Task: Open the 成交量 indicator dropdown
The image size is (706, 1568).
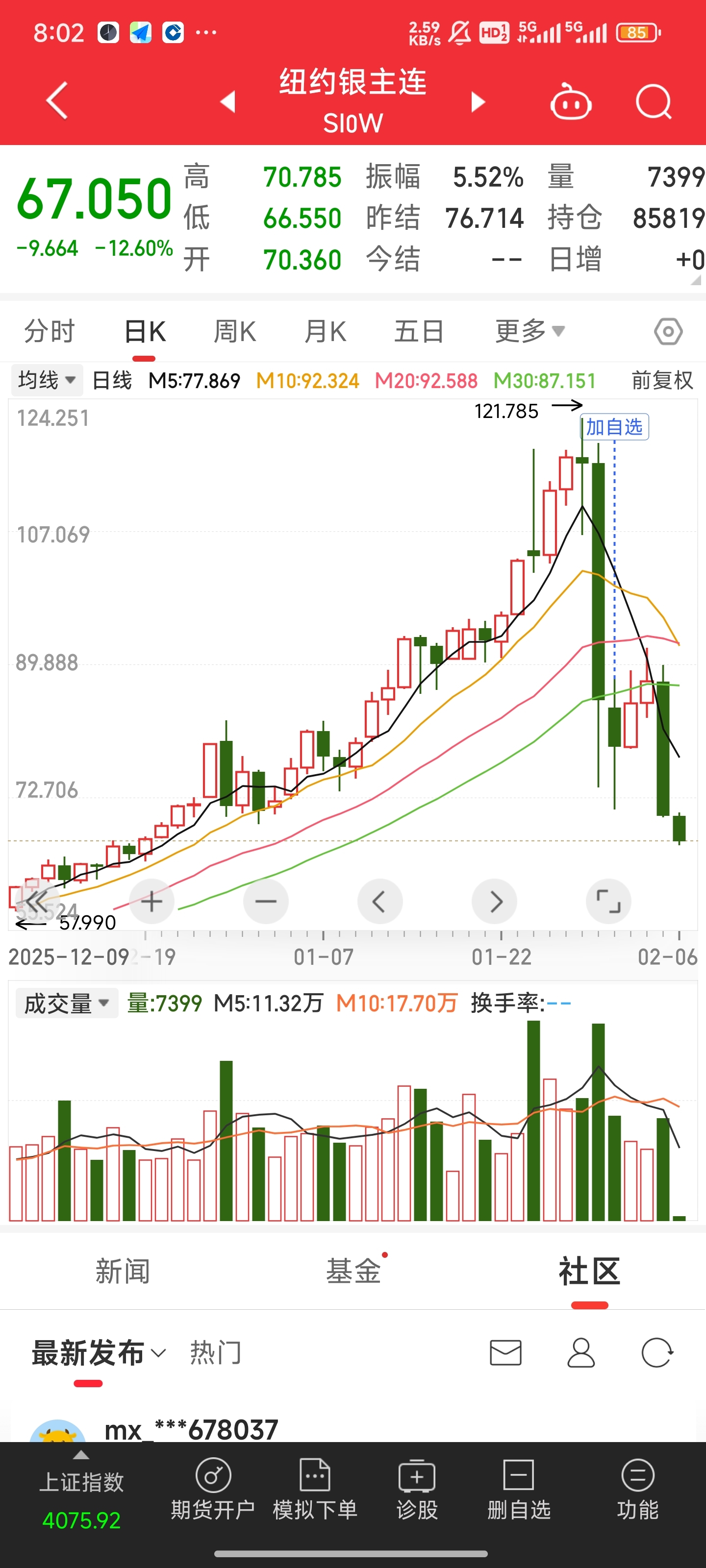Action: tap(66, 1003)
